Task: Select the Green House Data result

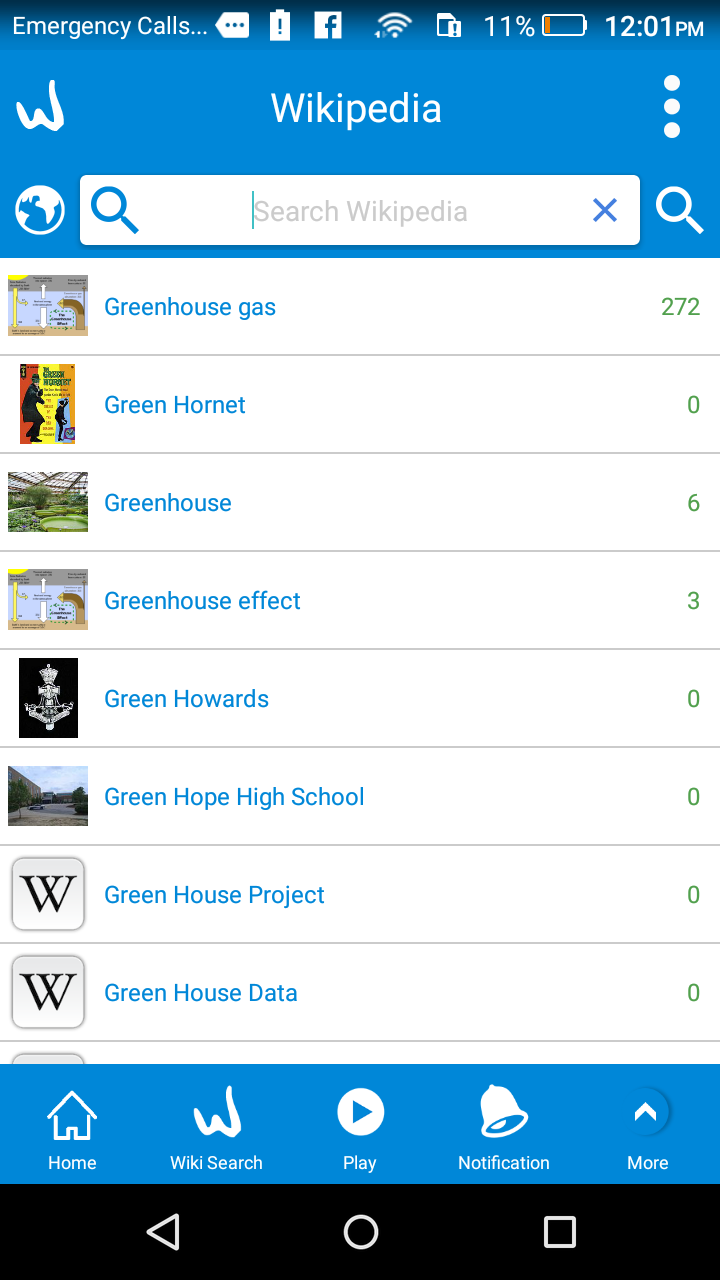Action: [x=201, y=993]
